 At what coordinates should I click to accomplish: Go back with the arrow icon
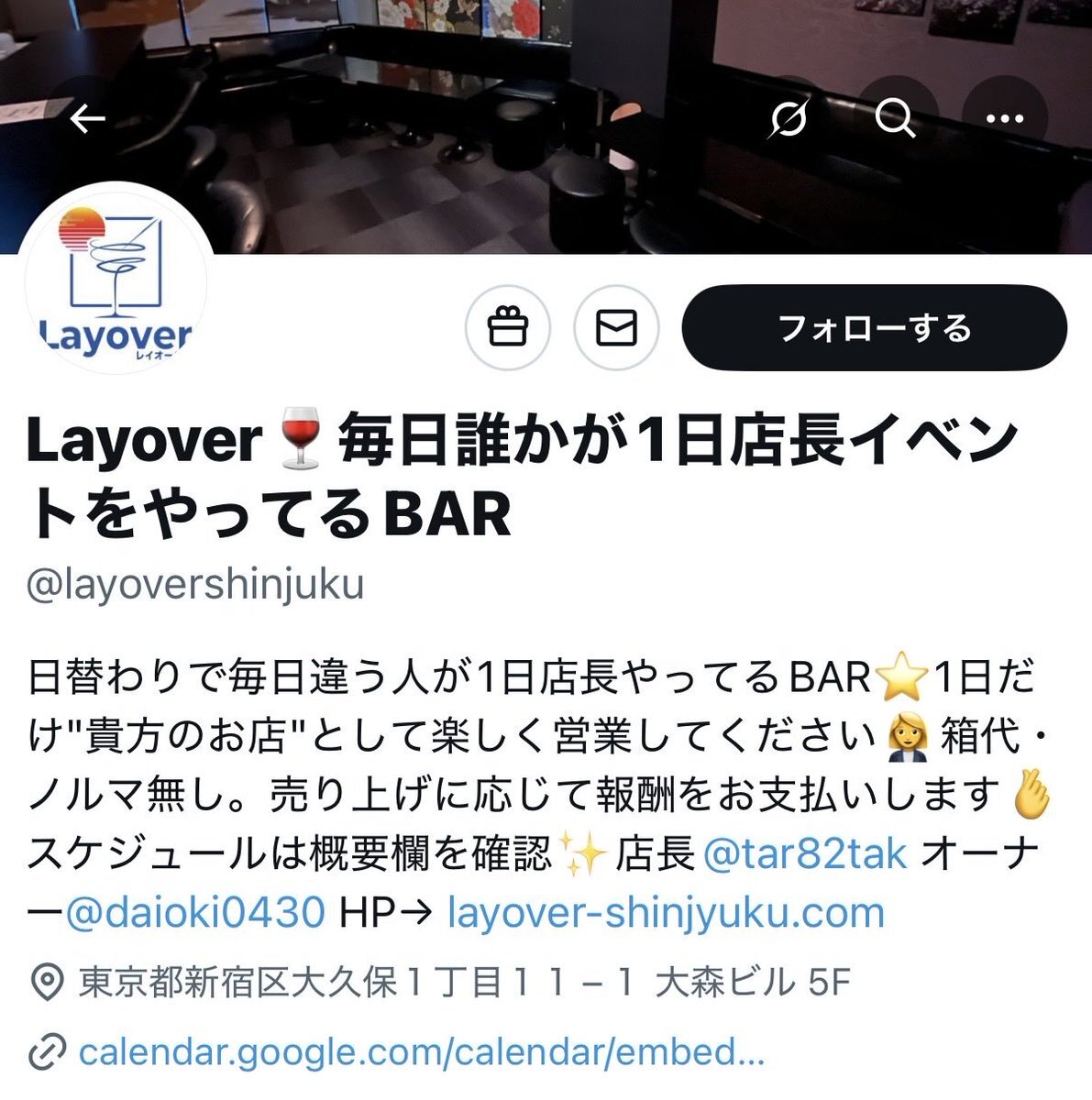coord(88,118)
